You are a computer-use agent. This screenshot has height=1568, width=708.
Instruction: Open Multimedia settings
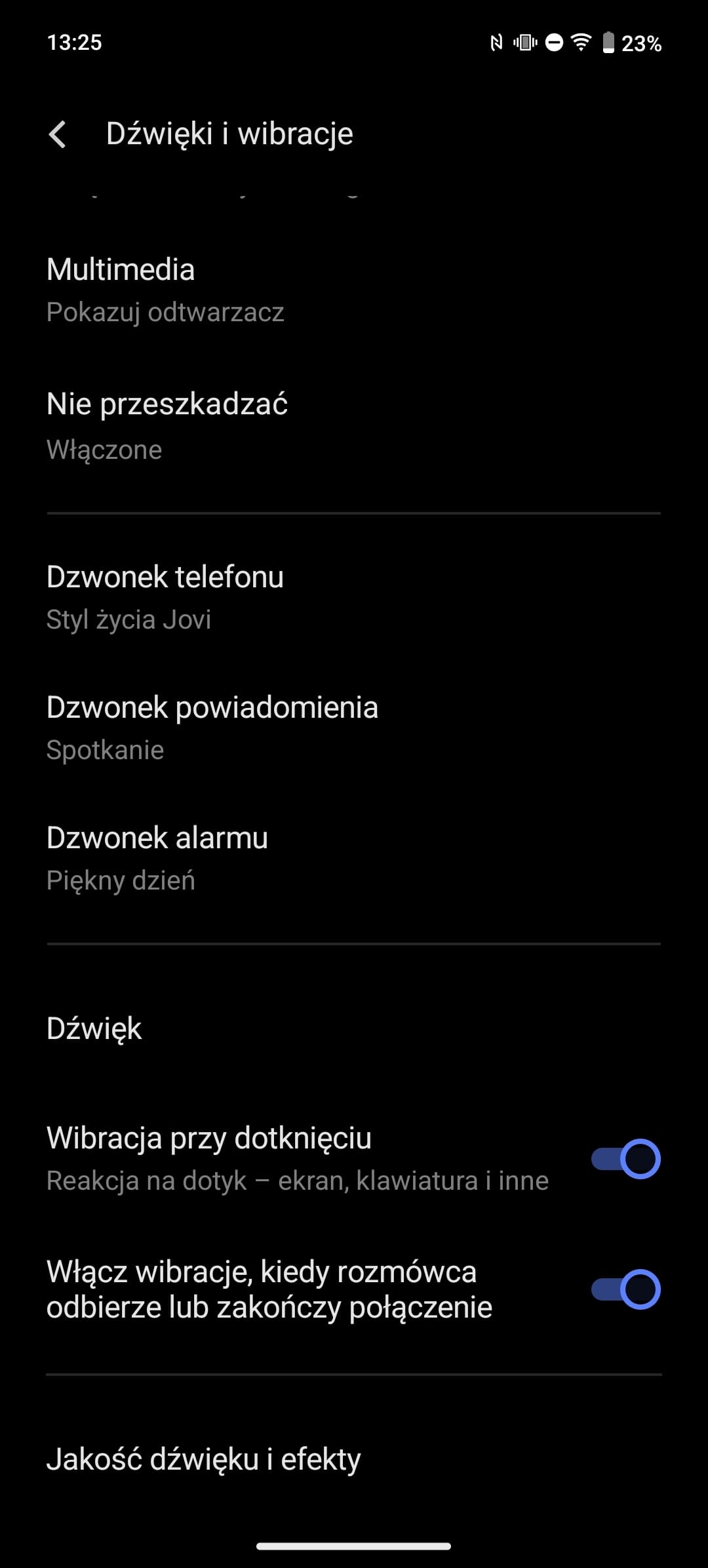pos(354,290)
